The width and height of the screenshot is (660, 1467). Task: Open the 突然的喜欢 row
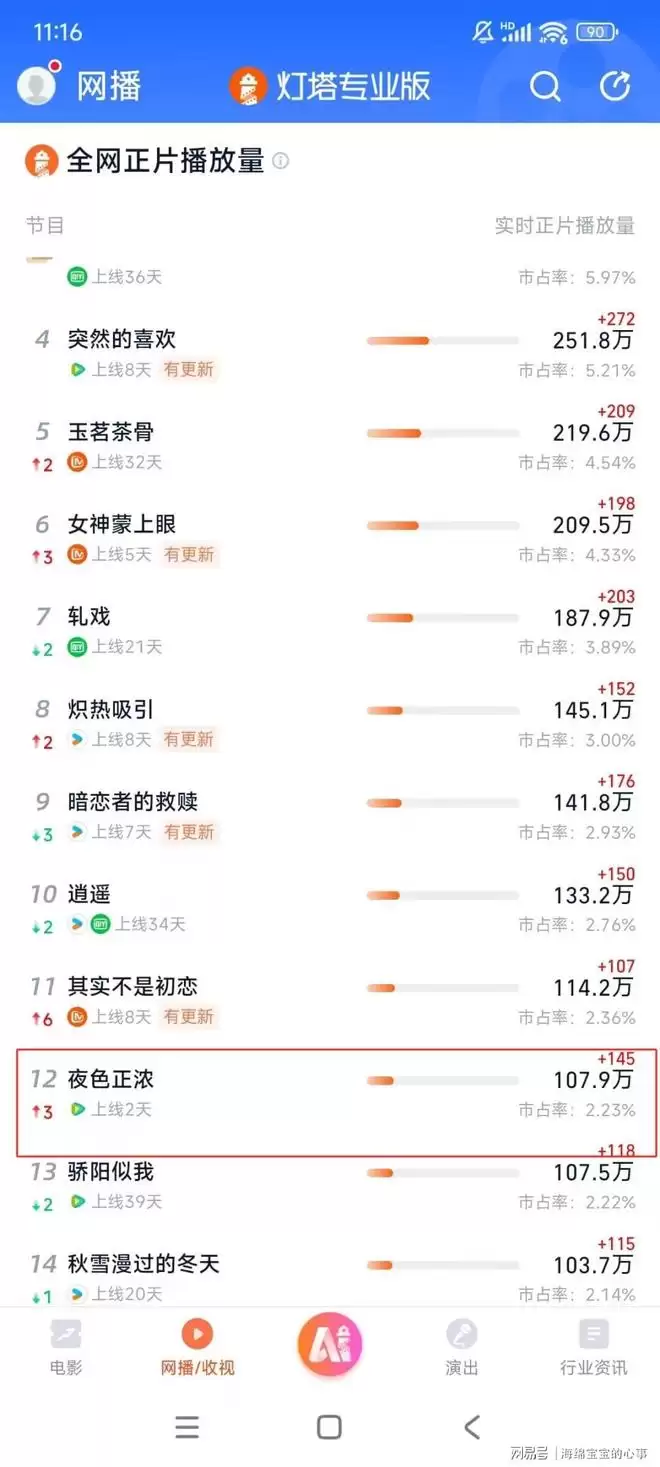coord(330,354)
